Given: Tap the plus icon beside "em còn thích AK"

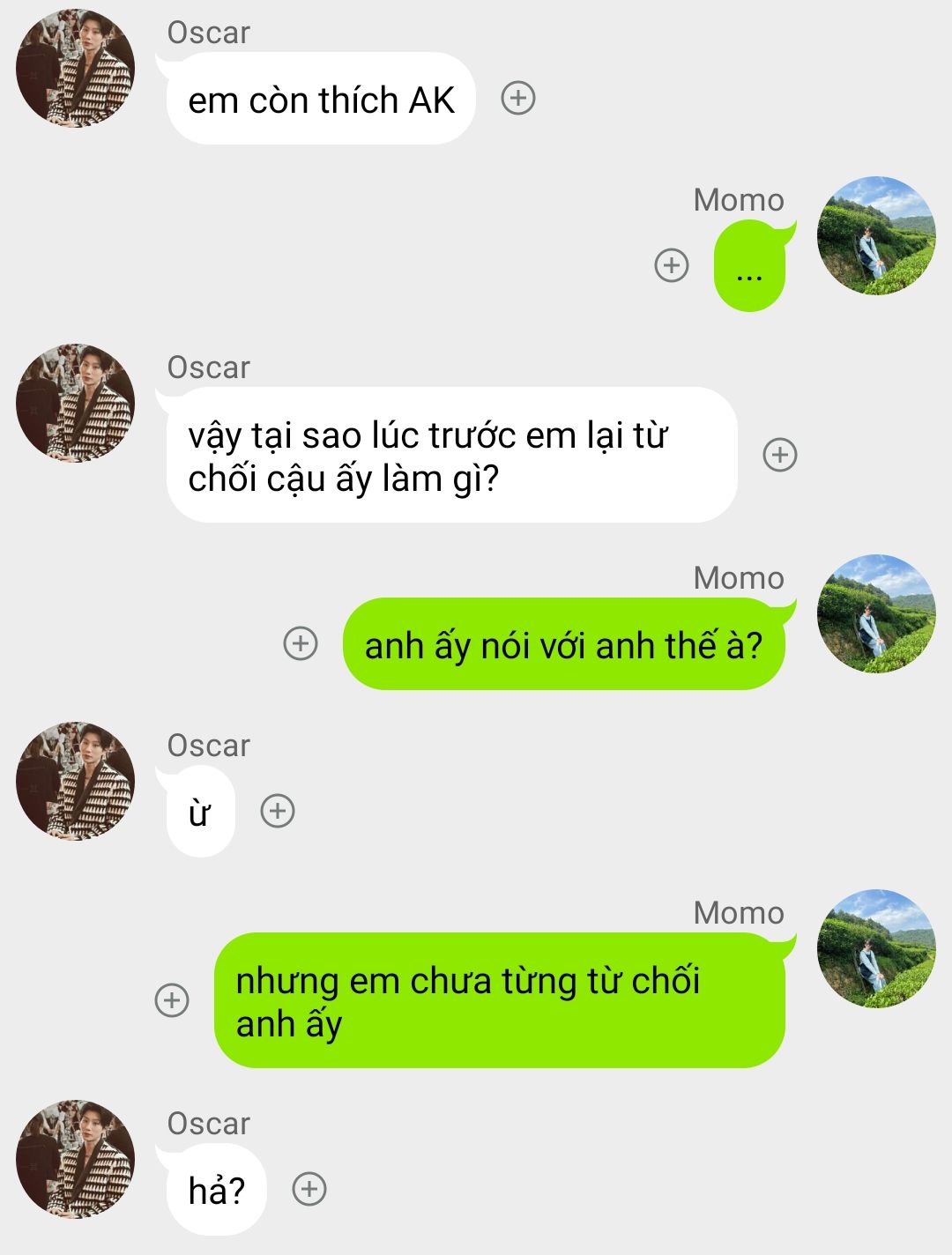Looking at the screenshot, I should coord(518,98).
